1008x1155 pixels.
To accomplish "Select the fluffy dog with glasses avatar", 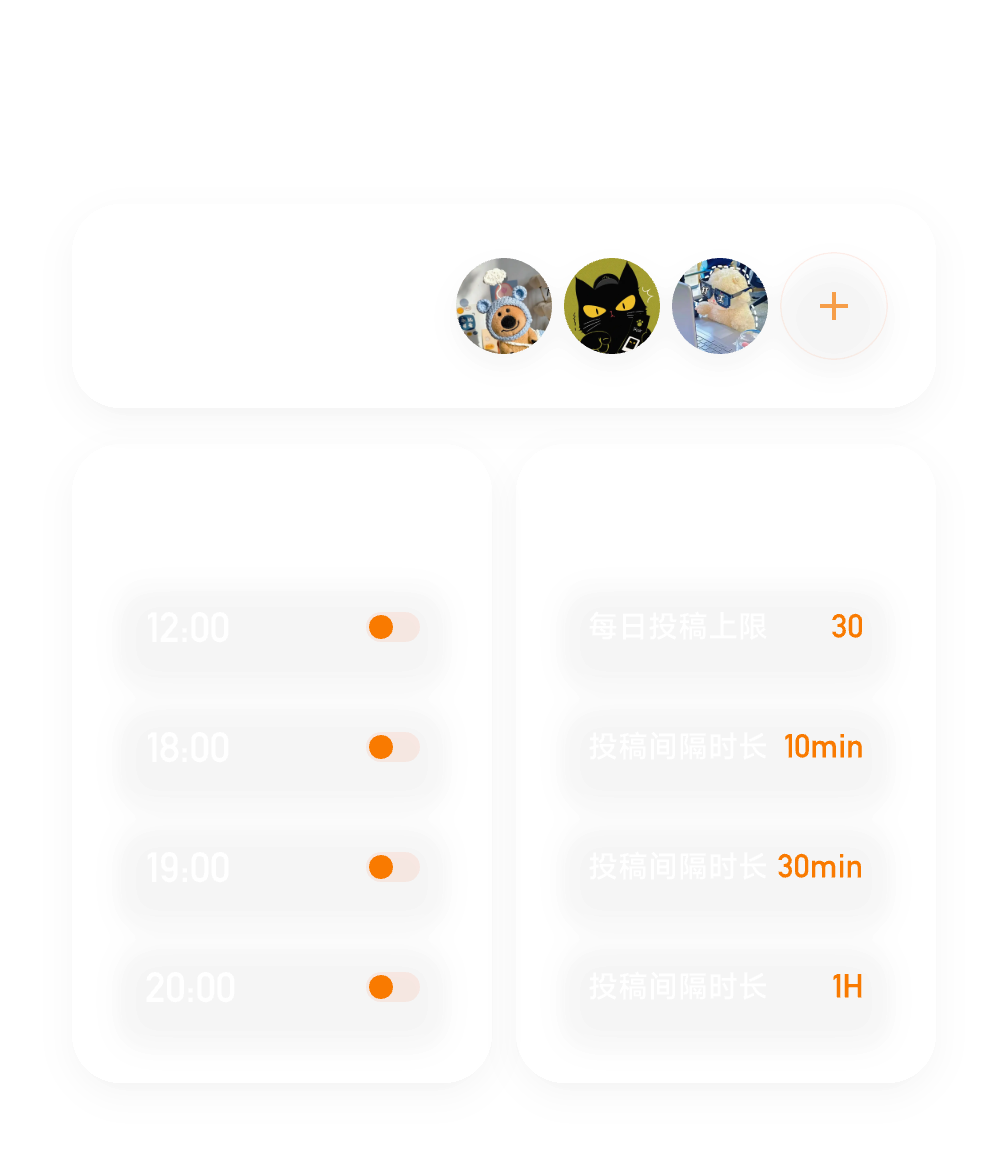I will click(x=720, y=306).
